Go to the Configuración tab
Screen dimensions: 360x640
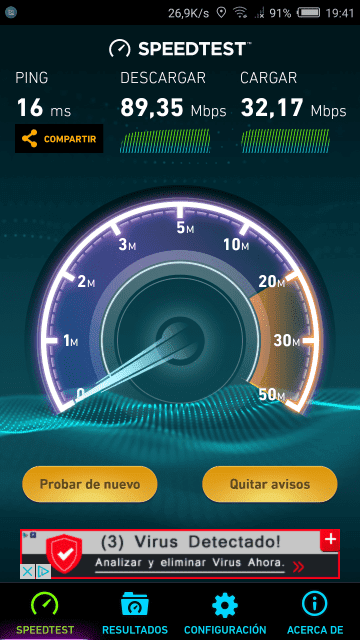point(225,613)
